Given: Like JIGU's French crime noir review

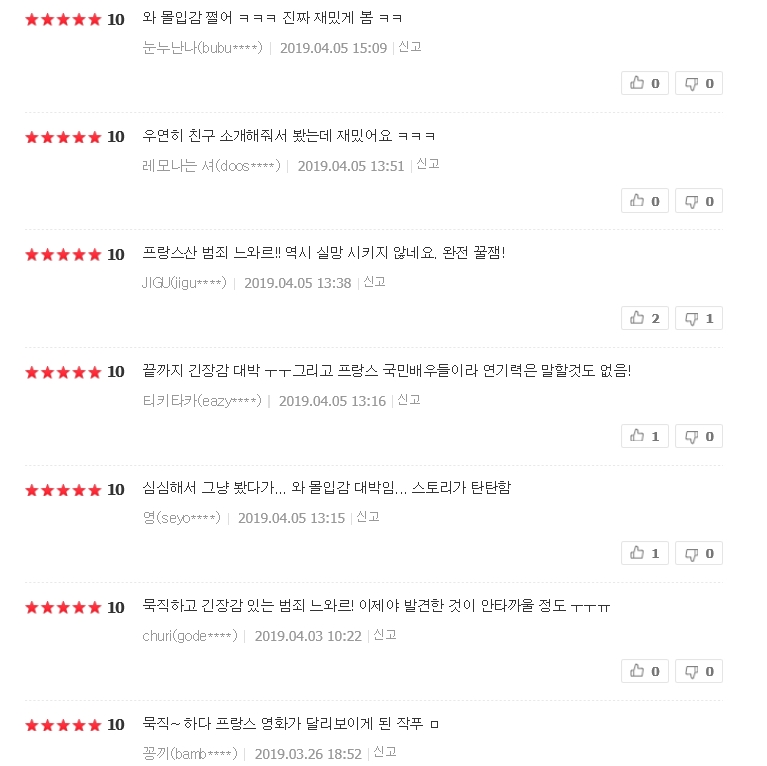Looking at the screenshot, I should point(645,318).
